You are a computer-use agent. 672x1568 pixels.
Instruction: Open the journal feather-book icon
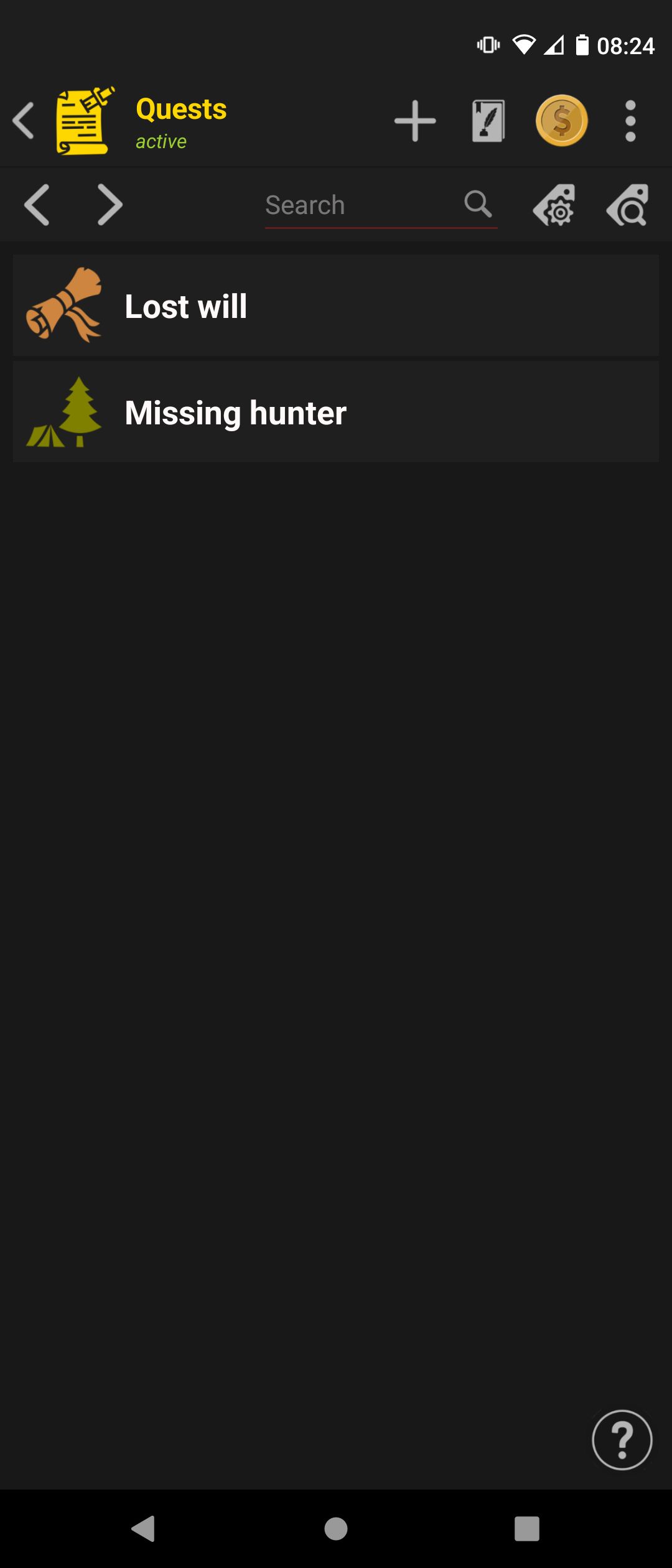coord(488,121)
